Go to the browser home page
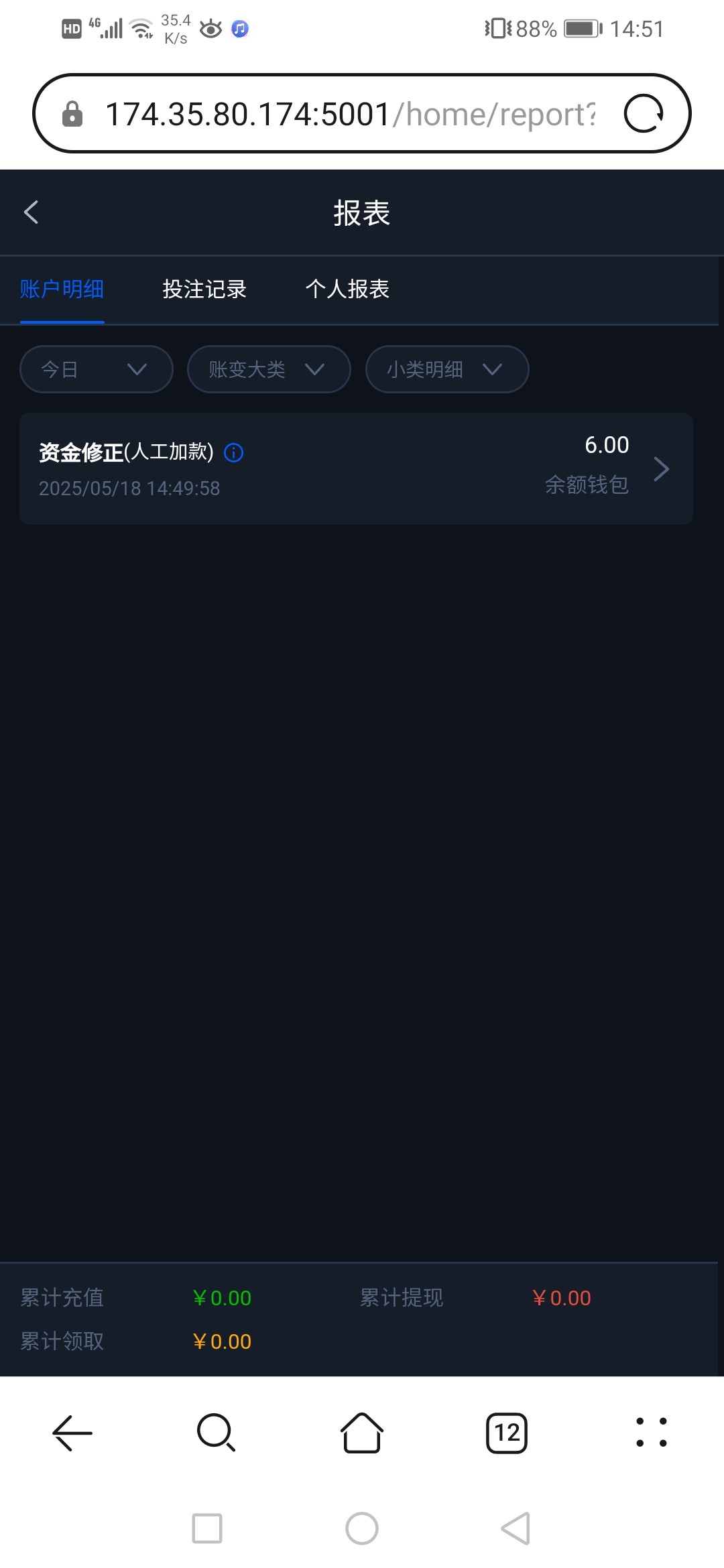 click(362, 1433)
